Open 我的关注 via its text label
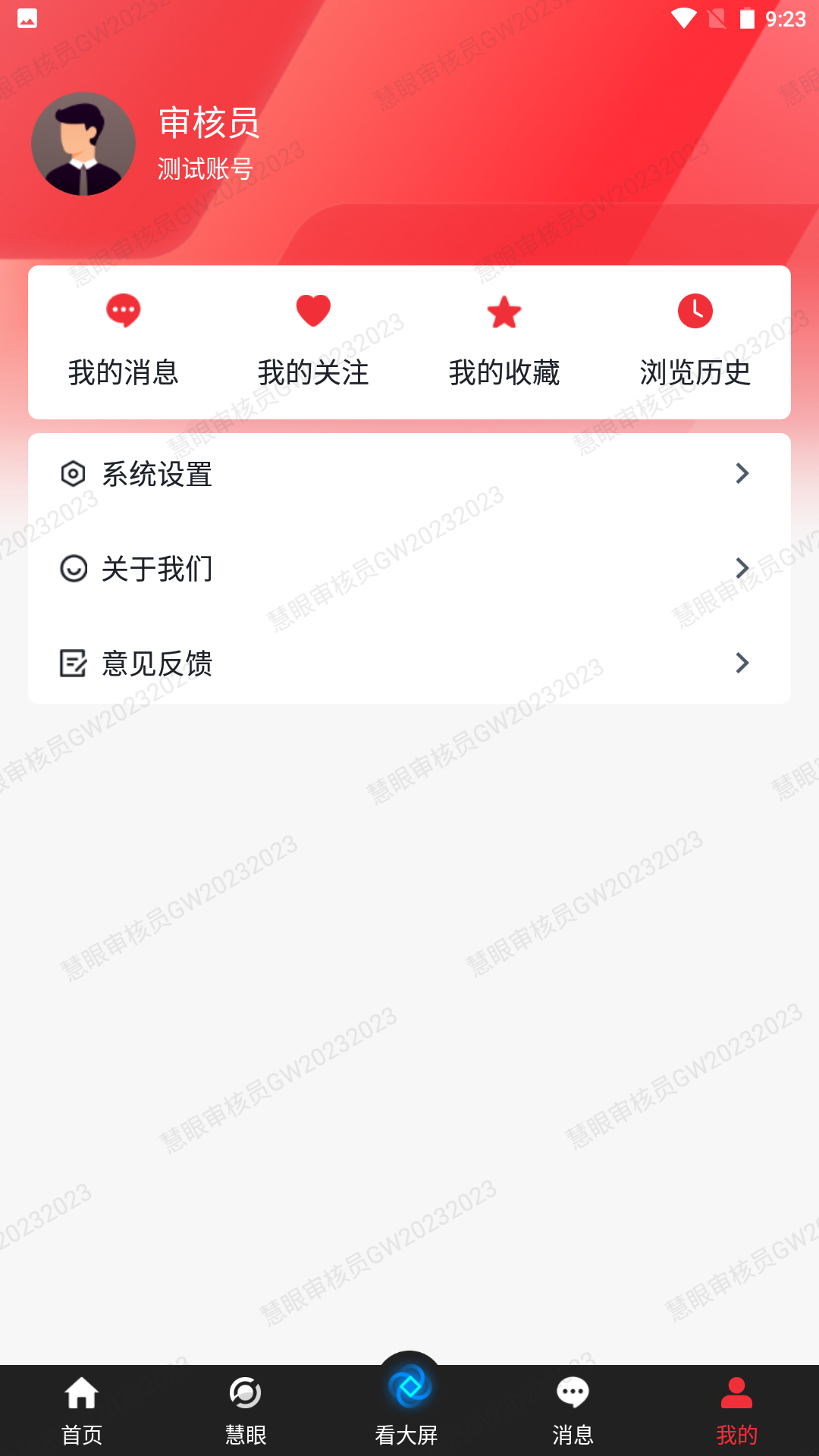The height and width of the screenshot is (1456, 819). (x=313, y=372)
